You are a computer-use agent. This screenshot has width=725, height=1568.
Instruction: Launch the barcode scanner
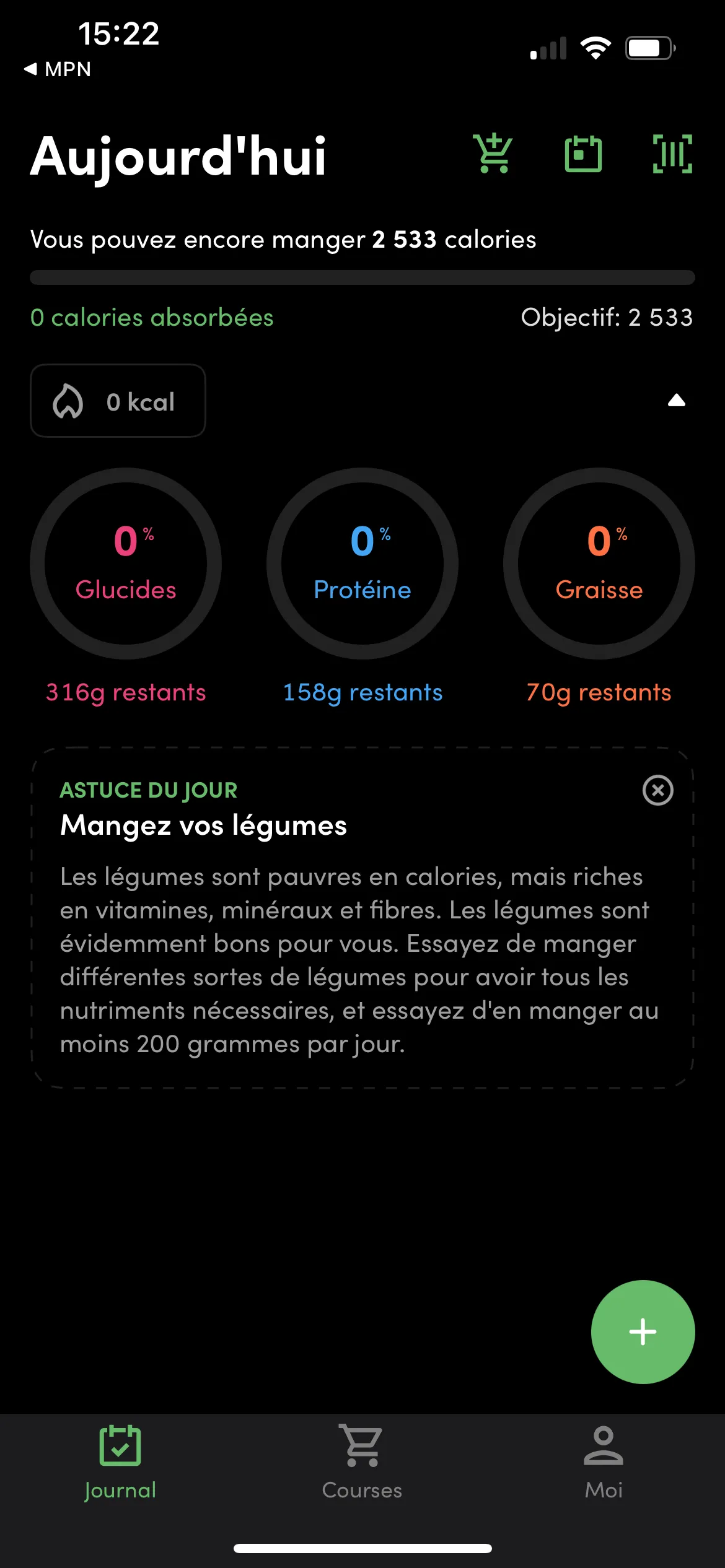[x=672, y=154]
